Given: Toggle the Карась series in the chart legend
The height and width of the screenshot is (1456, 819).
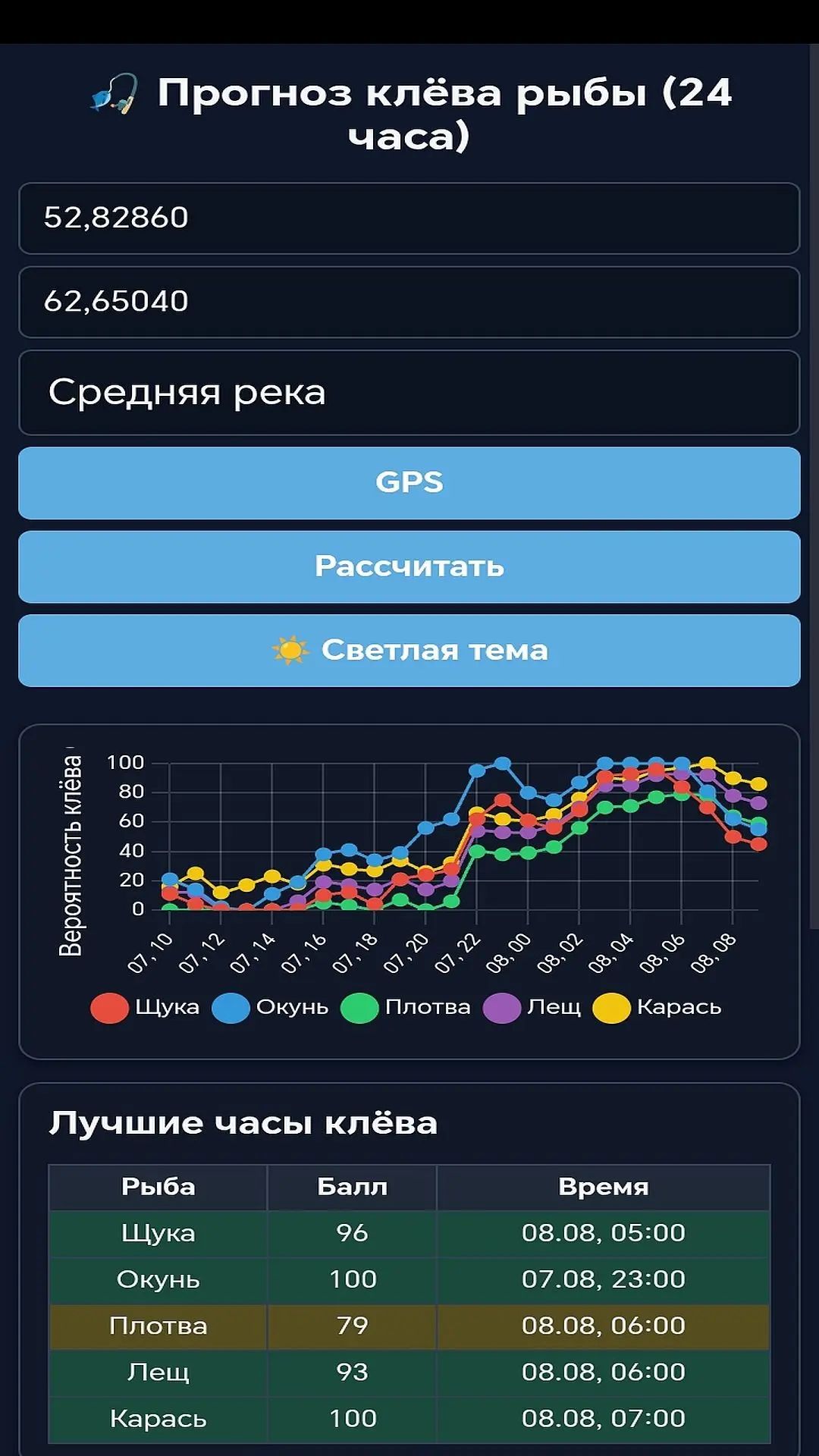Looking at the screenshot, I should coord(657,1008).
